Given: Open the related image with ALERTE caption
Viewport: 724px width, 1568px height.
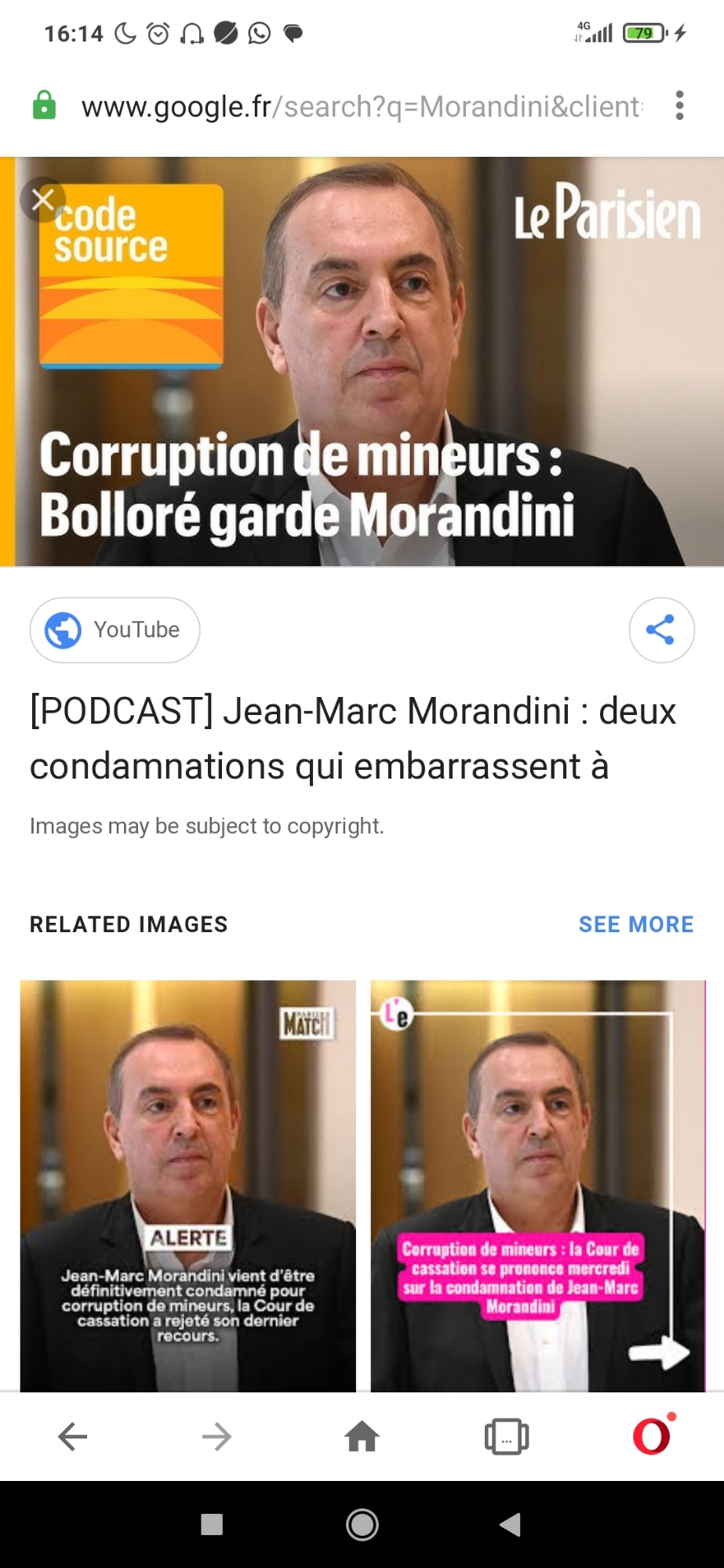Looking at the screenshot, I should pos(188,1185).
